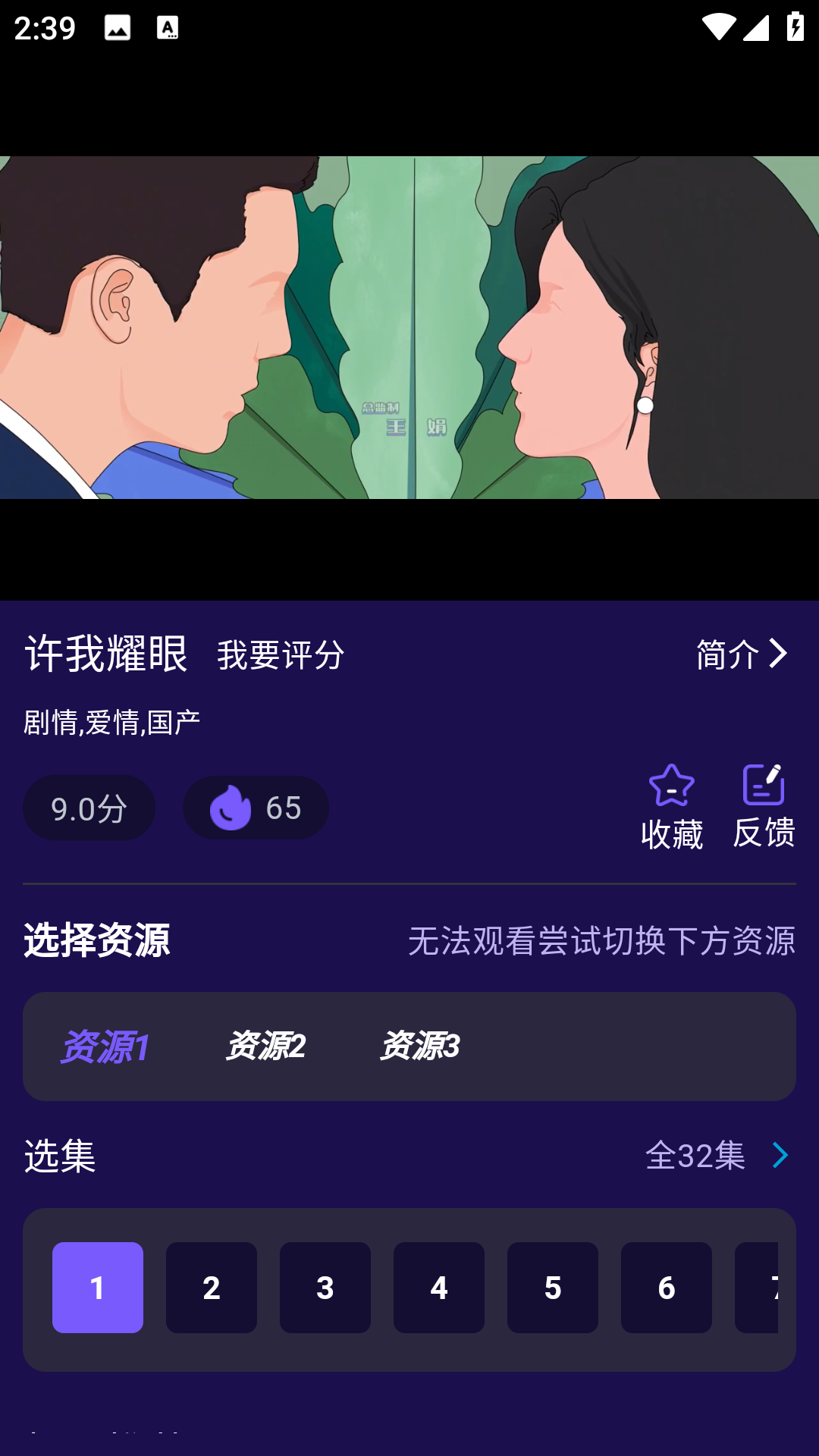Viewport: 819px width, 1456px height.
Task: Open the screenshot notification icon
Action: click(x=118, y=29)
